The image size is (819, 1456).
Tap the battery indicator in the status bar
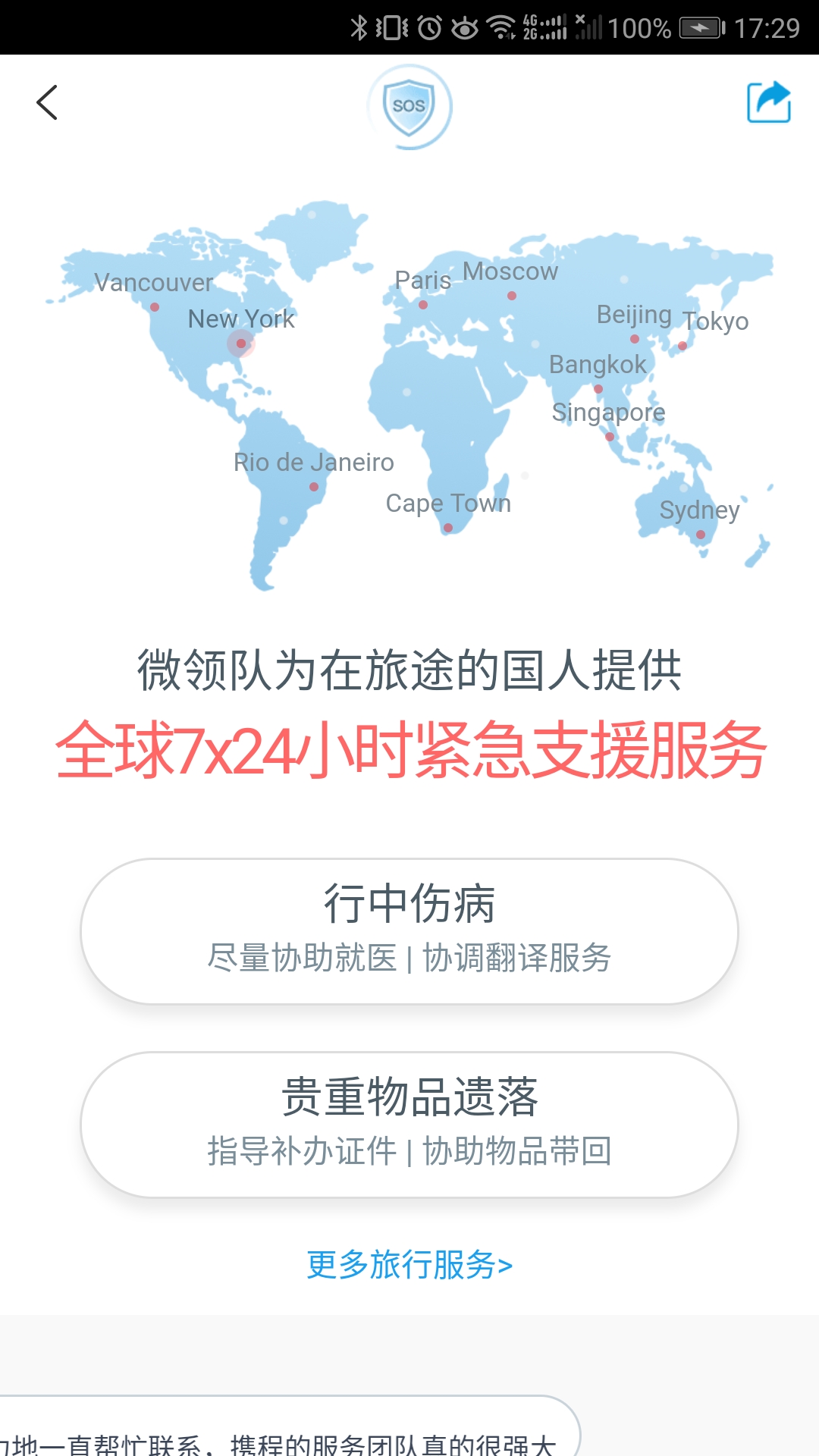pyautogui.click(x=701, y=26)
